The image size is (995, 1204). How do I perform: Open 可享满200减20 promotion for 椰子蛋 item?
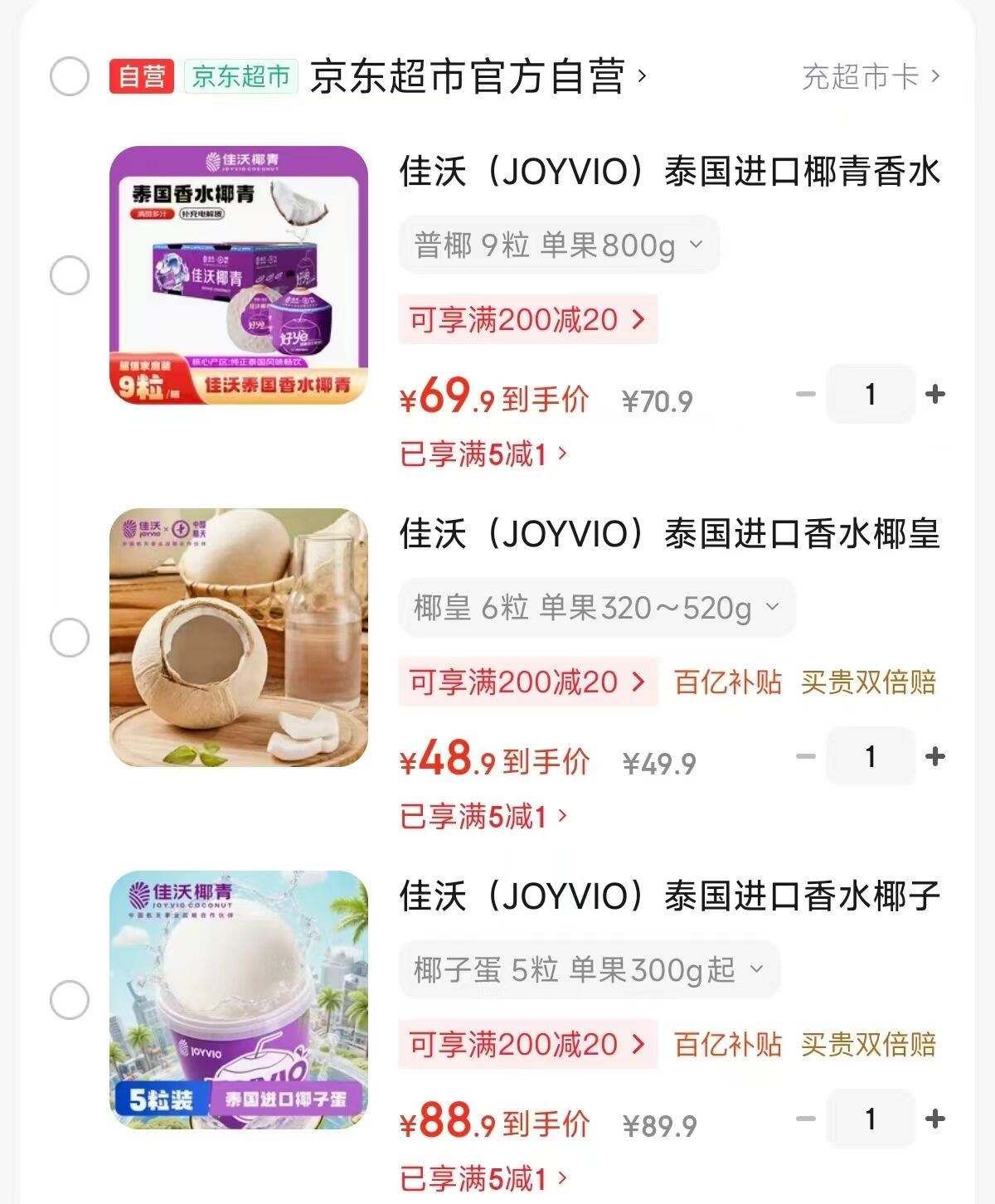[527, 1045]
